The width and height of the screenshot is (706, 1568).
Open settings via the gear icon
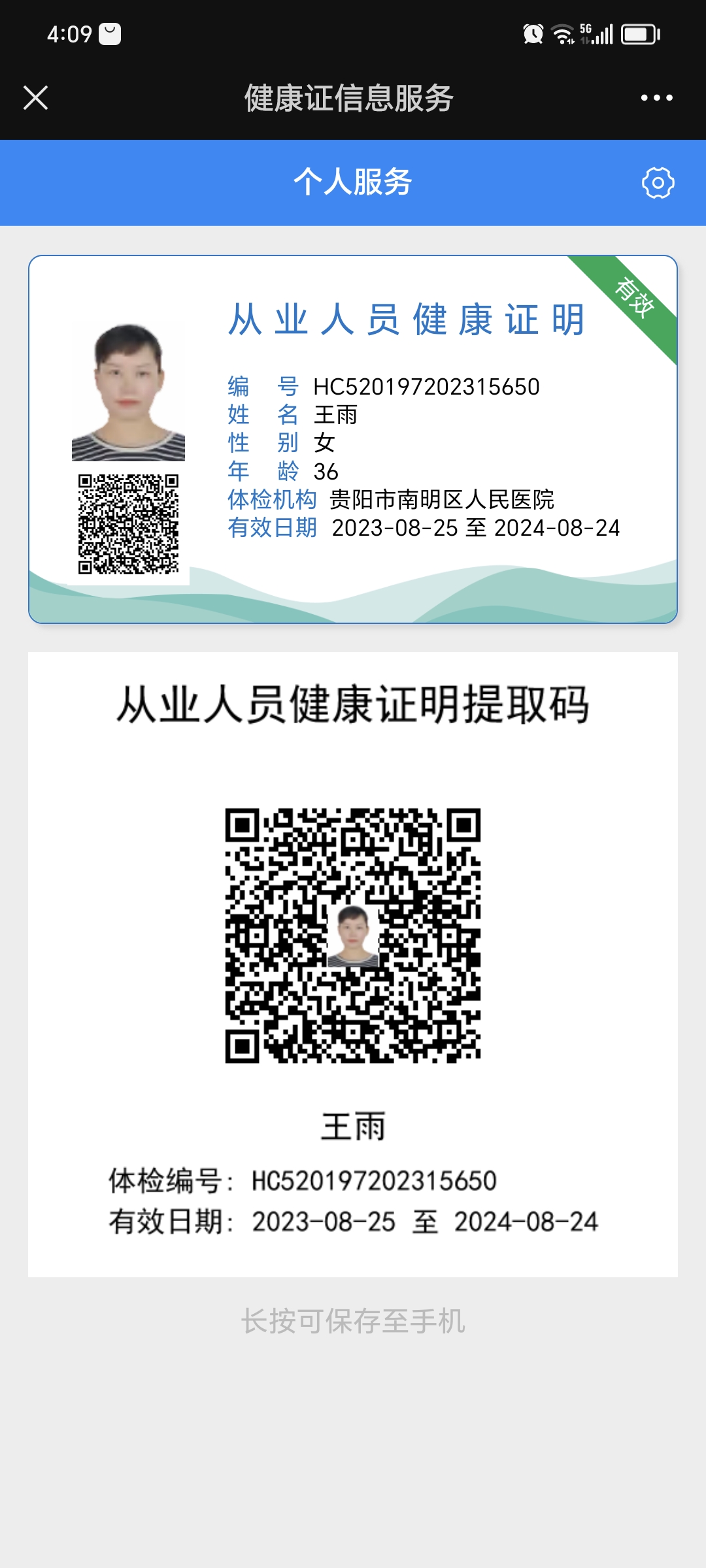point(658,183)
